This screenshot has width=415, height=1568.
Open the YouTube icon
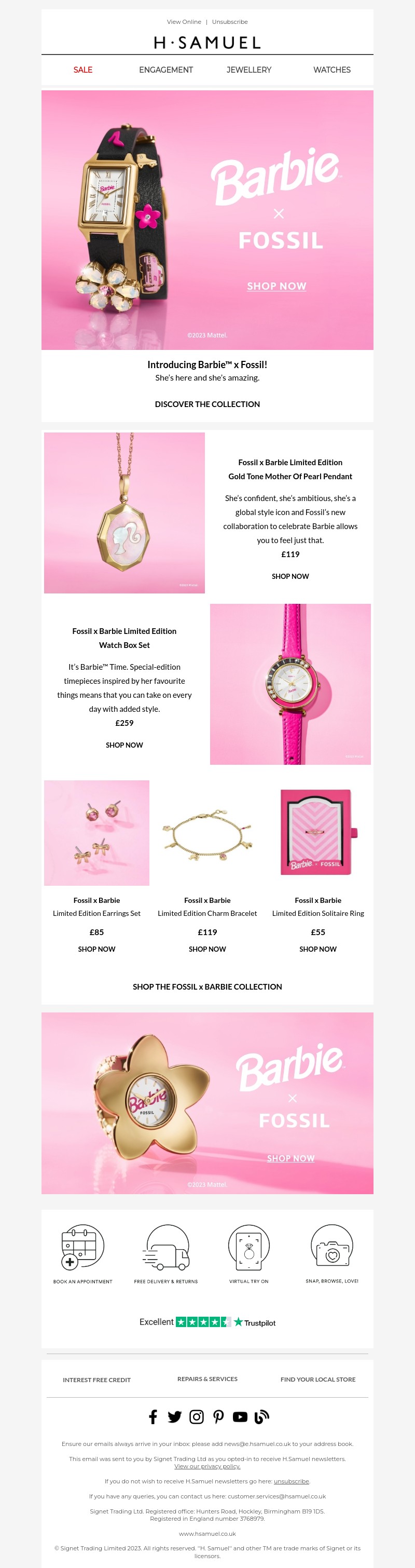(x=240, y=1416)
